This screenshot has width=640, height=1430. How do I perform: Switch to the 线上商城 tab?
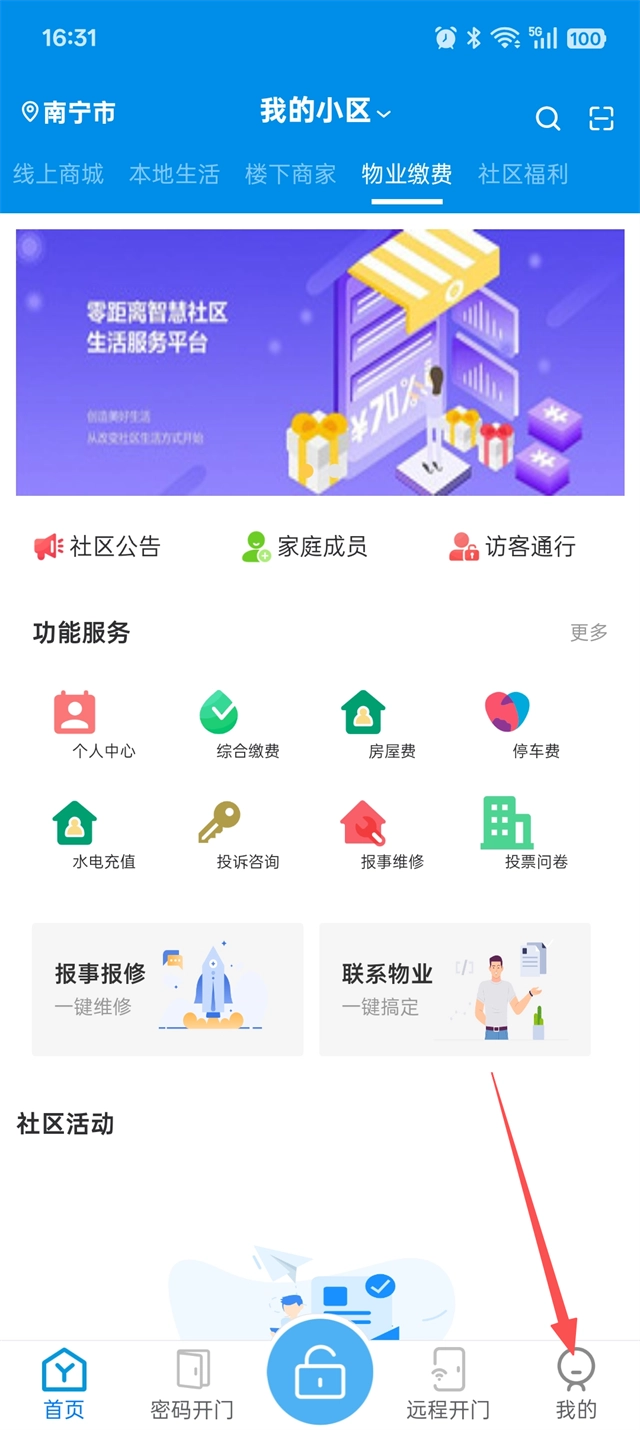pos(58,174)
